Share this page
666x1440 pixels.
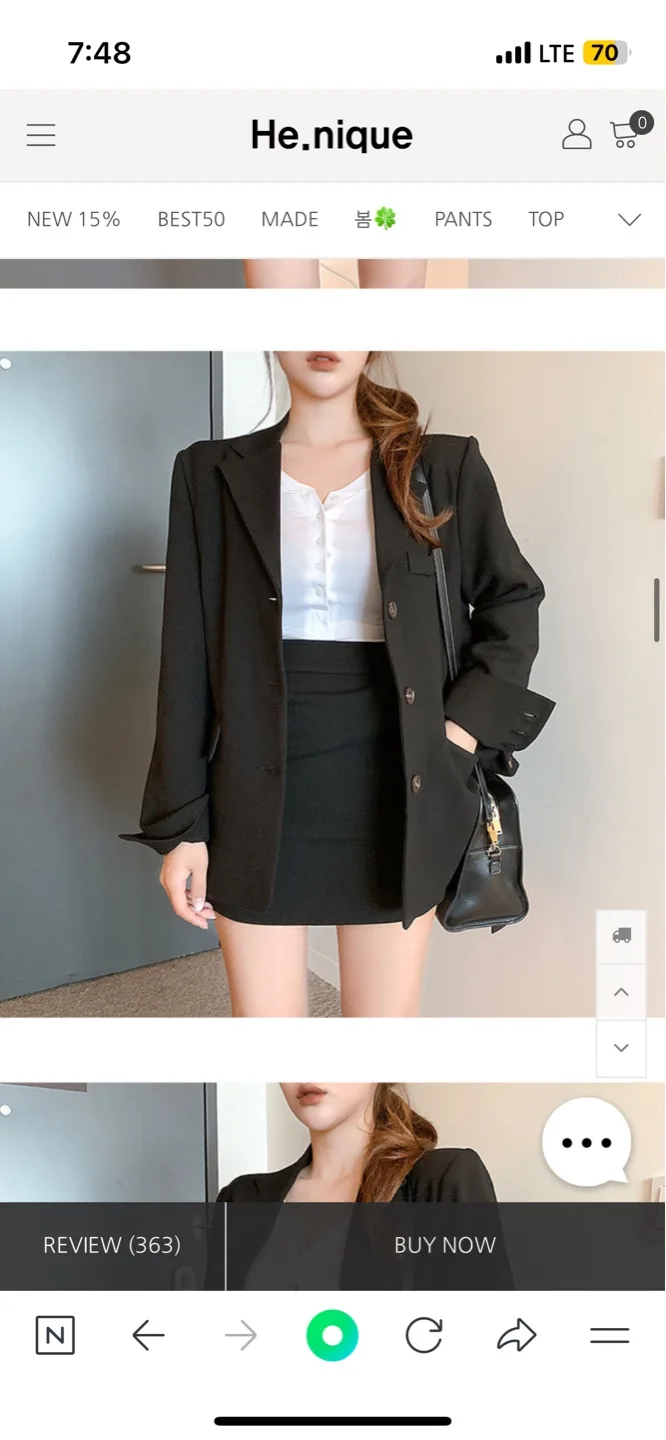point(516,1335)
